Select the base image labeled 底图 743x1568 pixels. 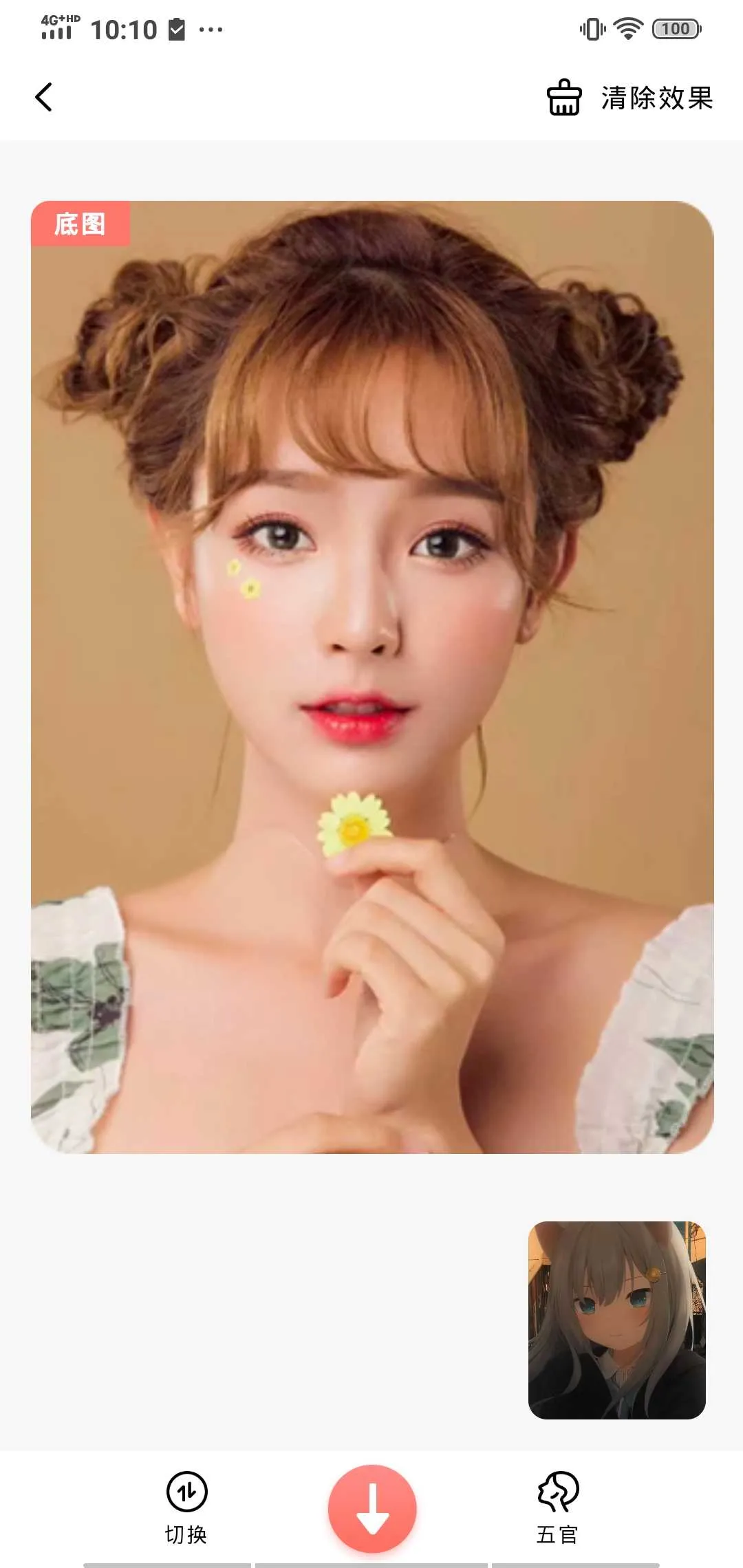coord(372,677)
